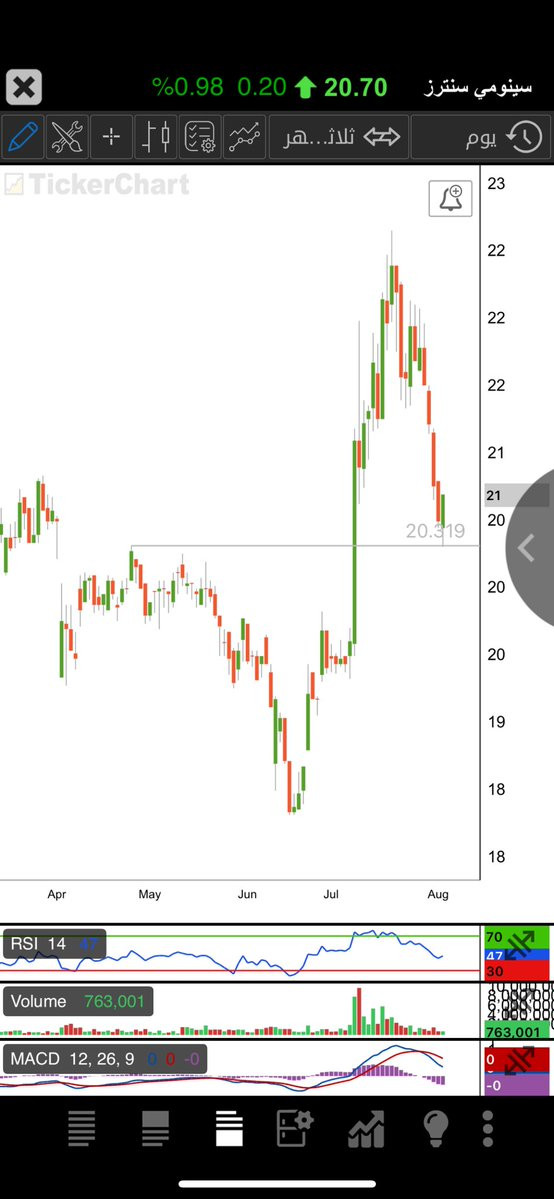Open the wrench and screwdriver settings
The image size is (554, 1199).
pyautogui.click(x=67, y=137)
